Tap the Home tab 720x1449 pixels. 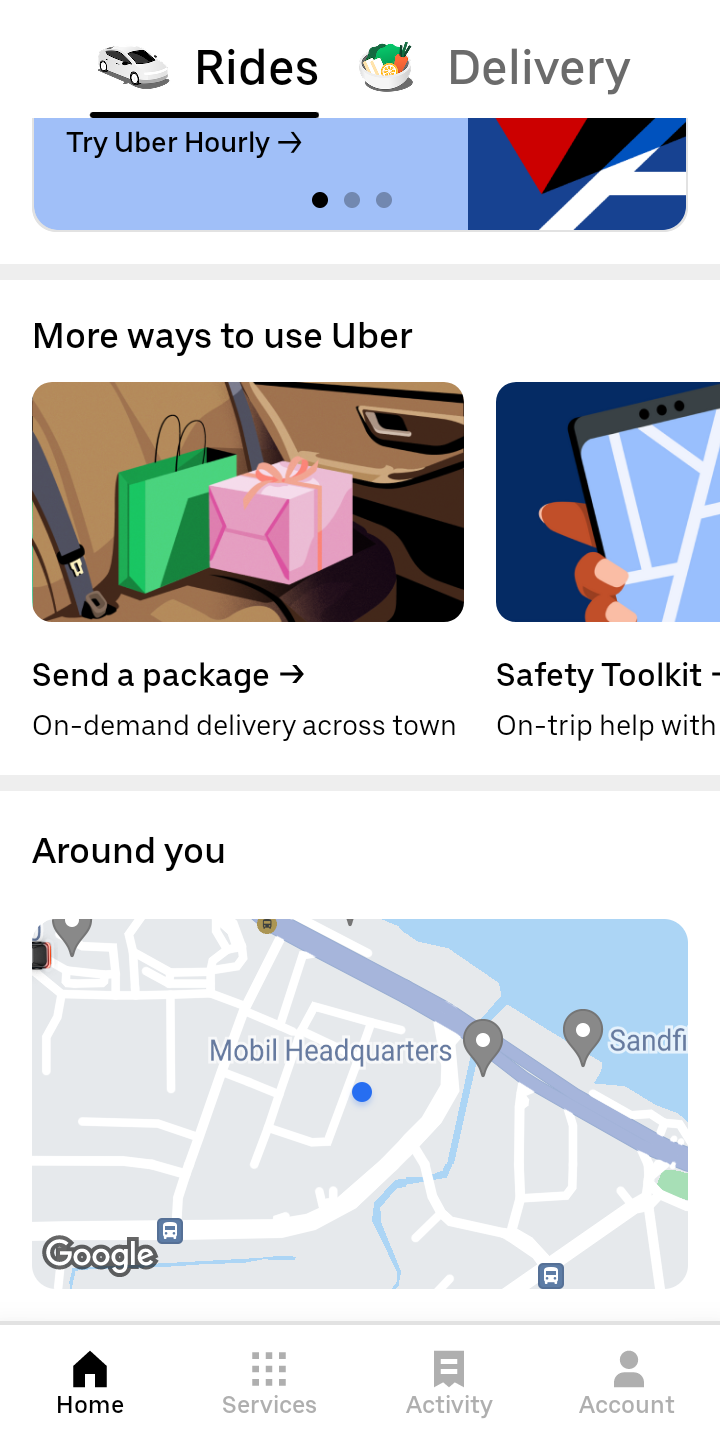[90, 1383]
